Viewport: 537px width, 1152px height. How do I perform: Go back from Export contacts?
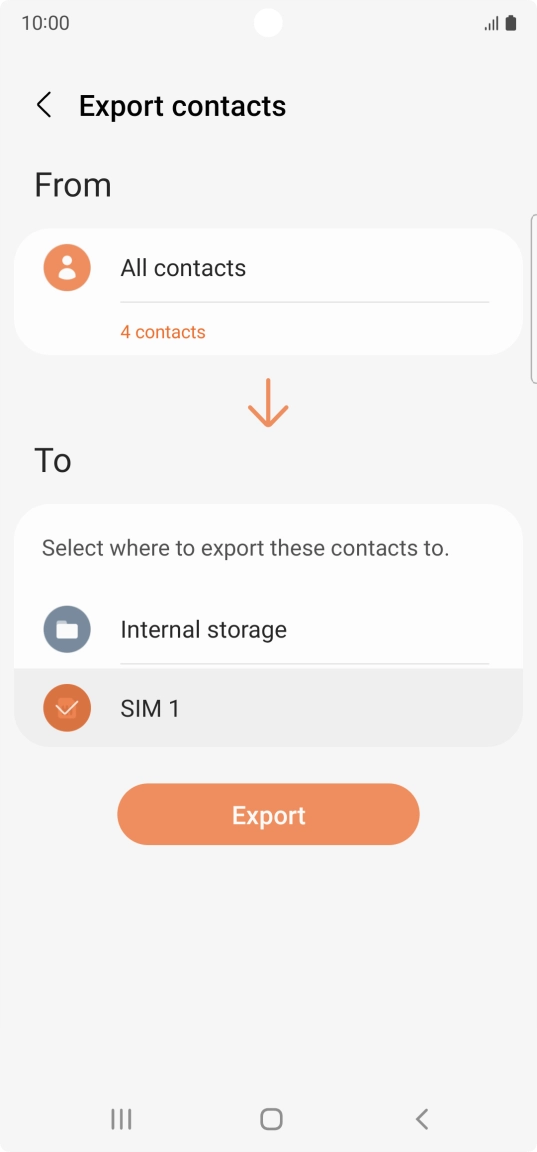[44, 105]
